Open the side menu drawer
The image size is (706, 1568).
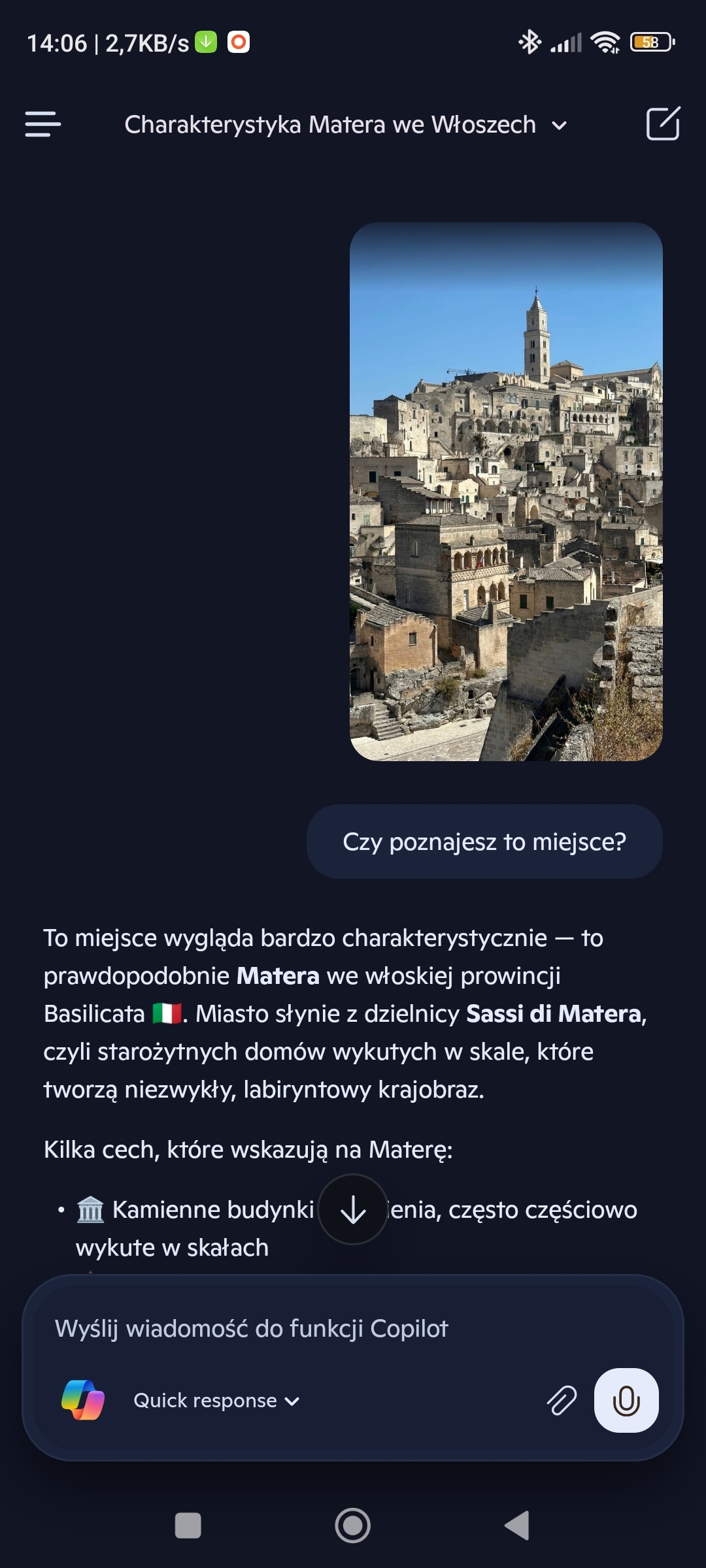click(43, 124)
